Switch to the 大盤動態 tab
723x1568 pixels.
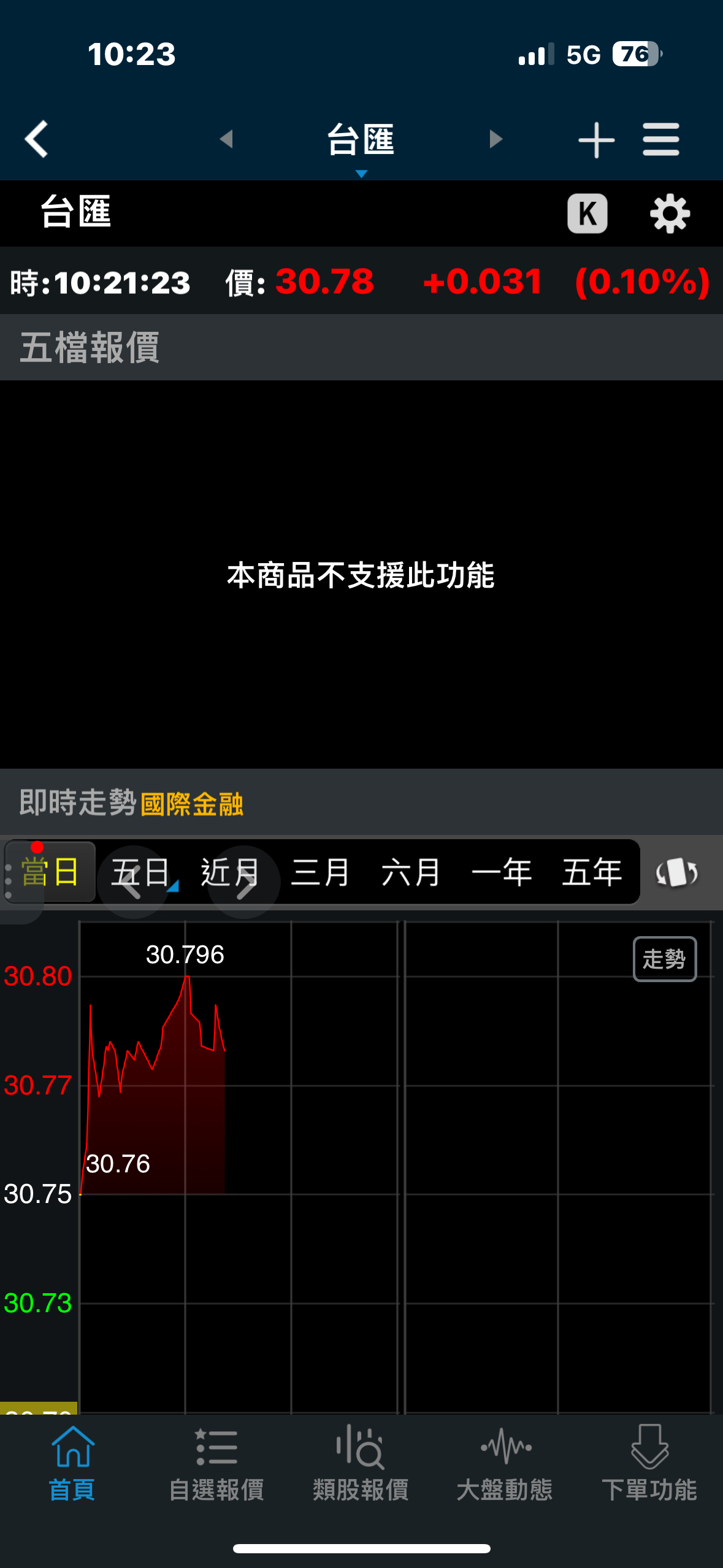pos(505,1462)
